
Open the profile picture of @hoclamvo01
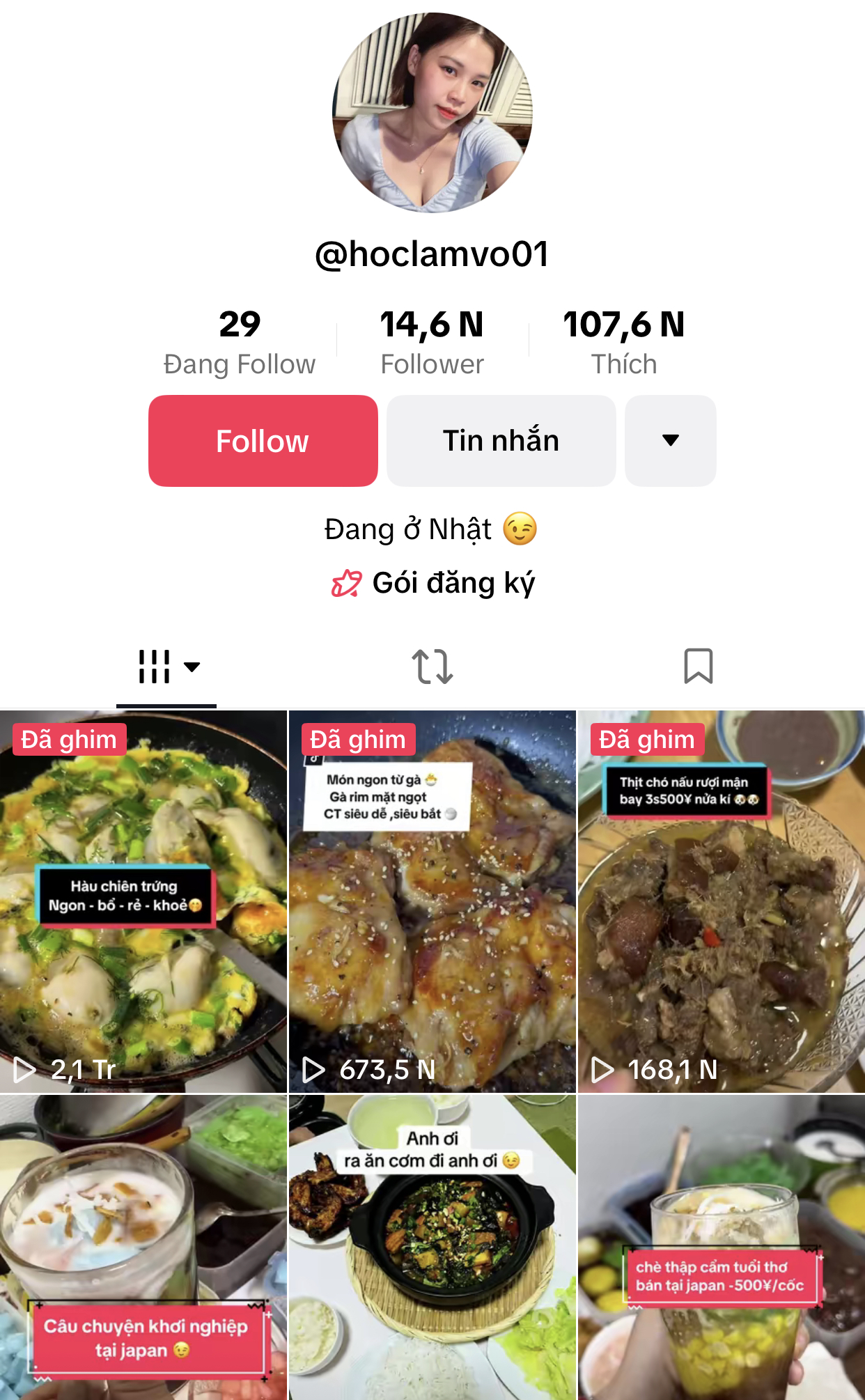pos(432,112)
